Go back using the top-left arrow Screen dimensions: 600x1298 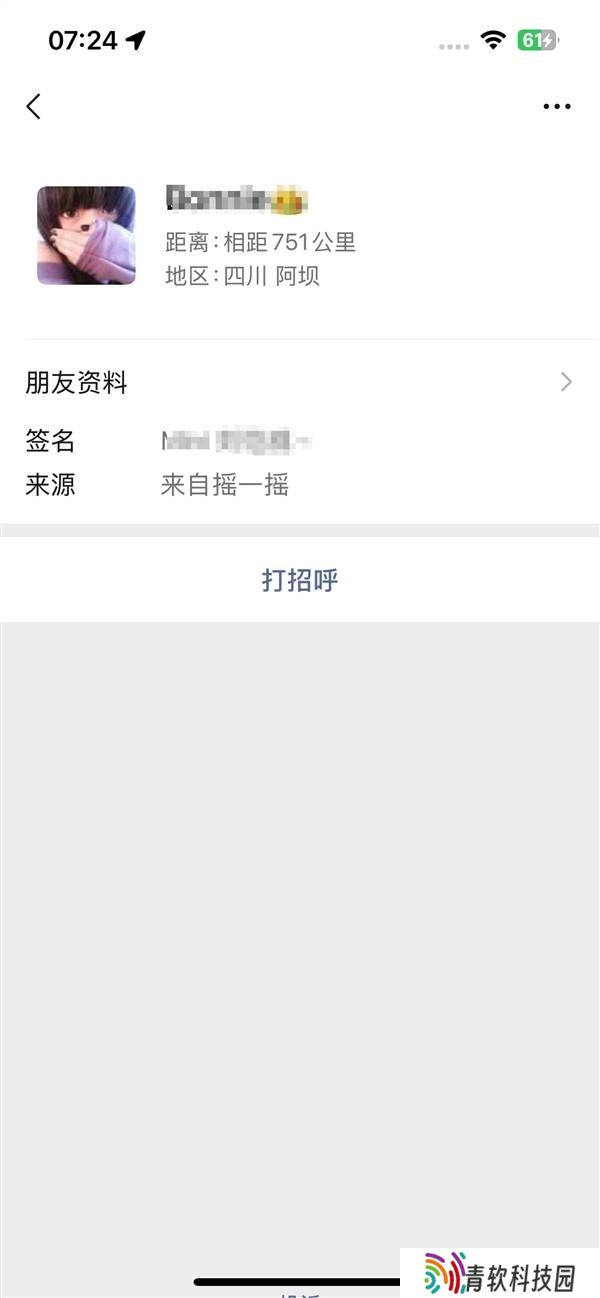pos(34,106)
